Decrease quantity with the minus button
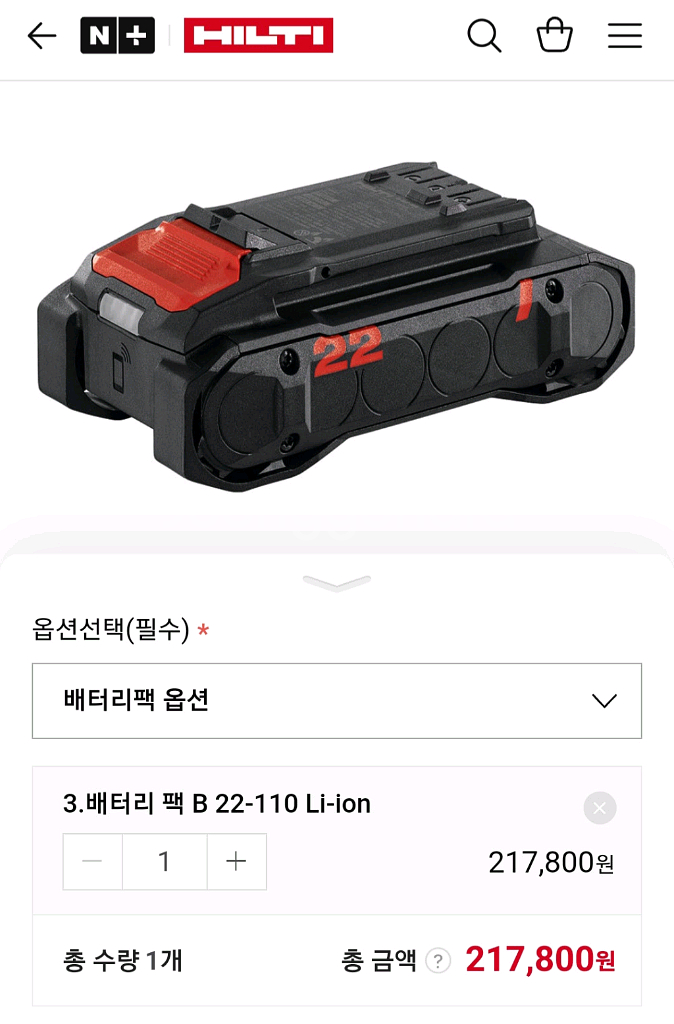Viewport: 674px width, 1024px height. (93, 861)
